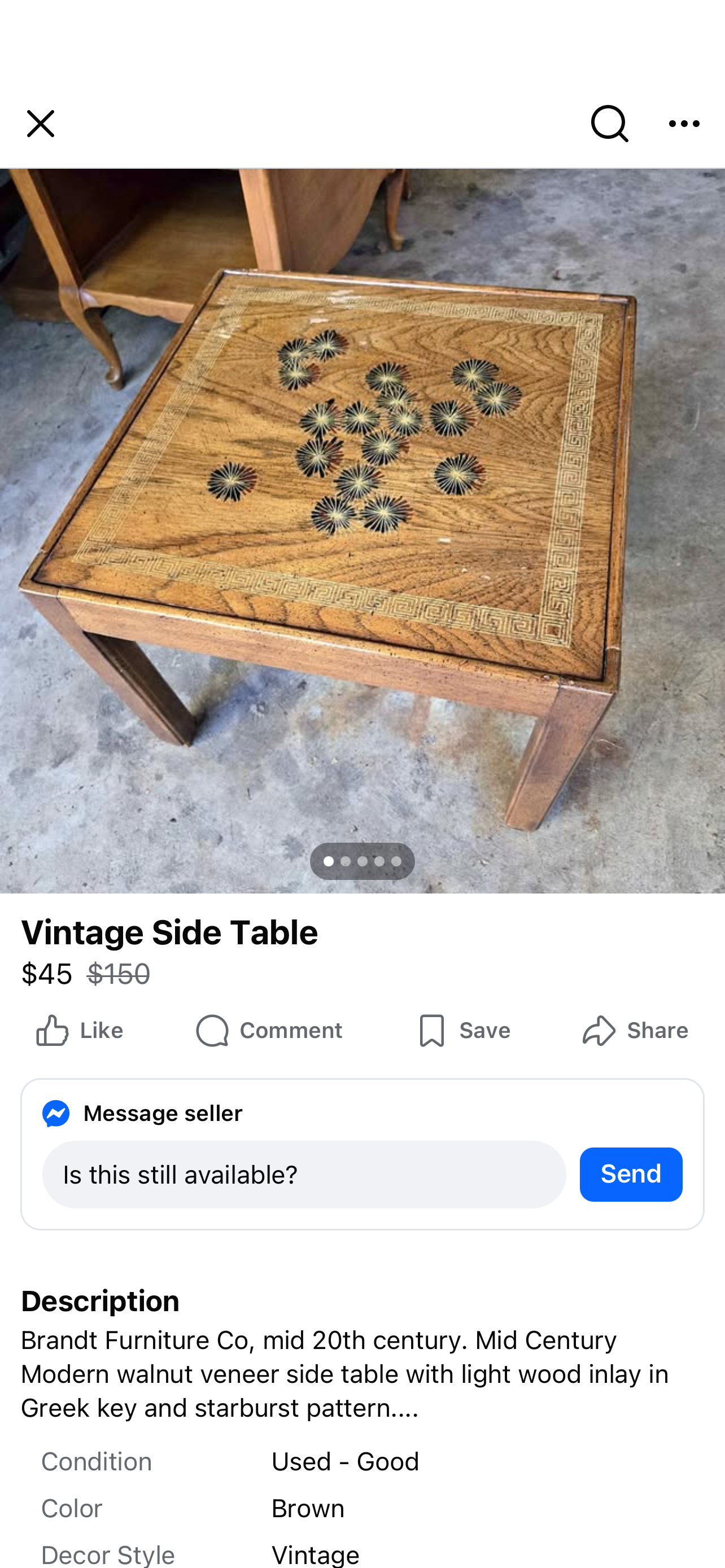
Task: Close the listing with the X button
Action: click(40, 124)
